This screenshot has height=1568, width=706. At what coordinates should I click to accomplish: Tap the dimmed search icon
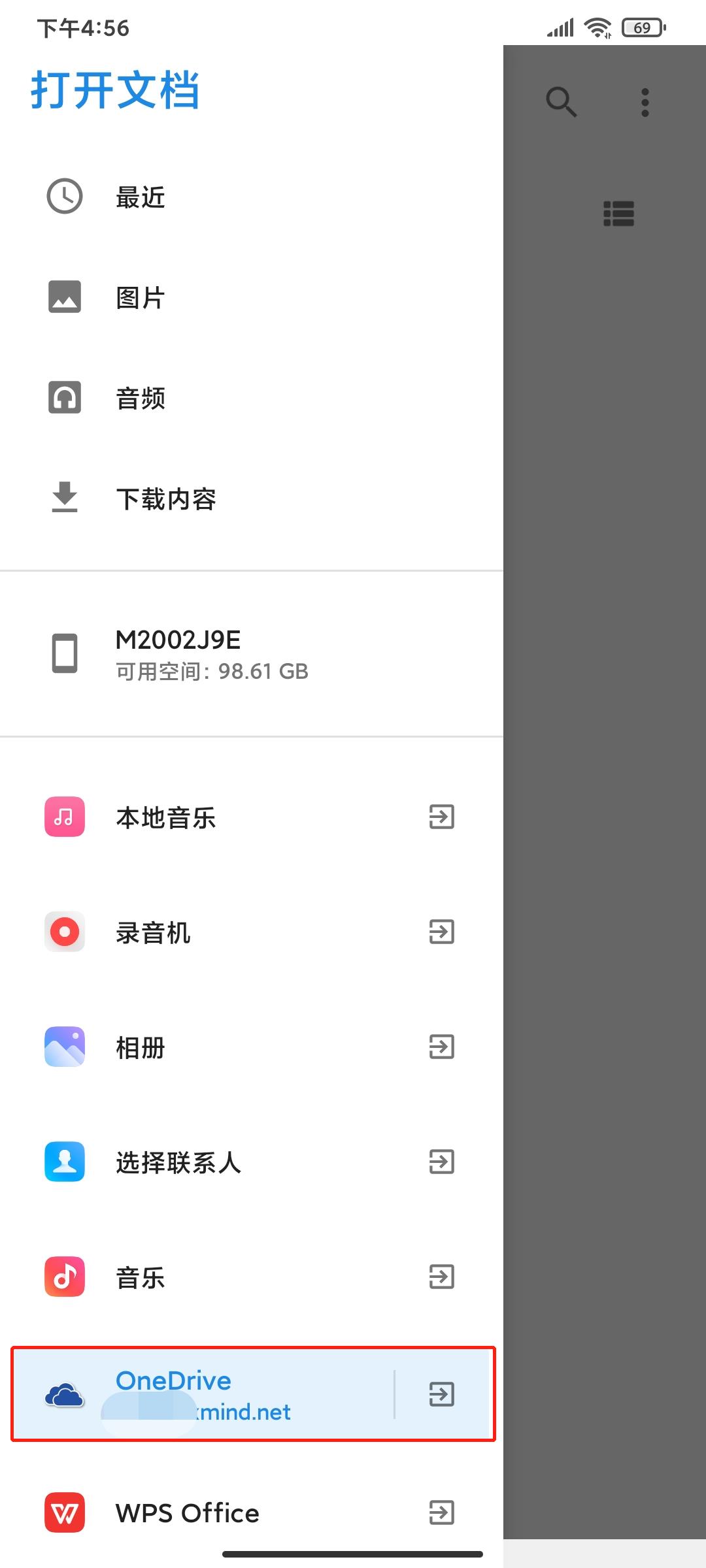pyautogui.click(x=561, y=102)
